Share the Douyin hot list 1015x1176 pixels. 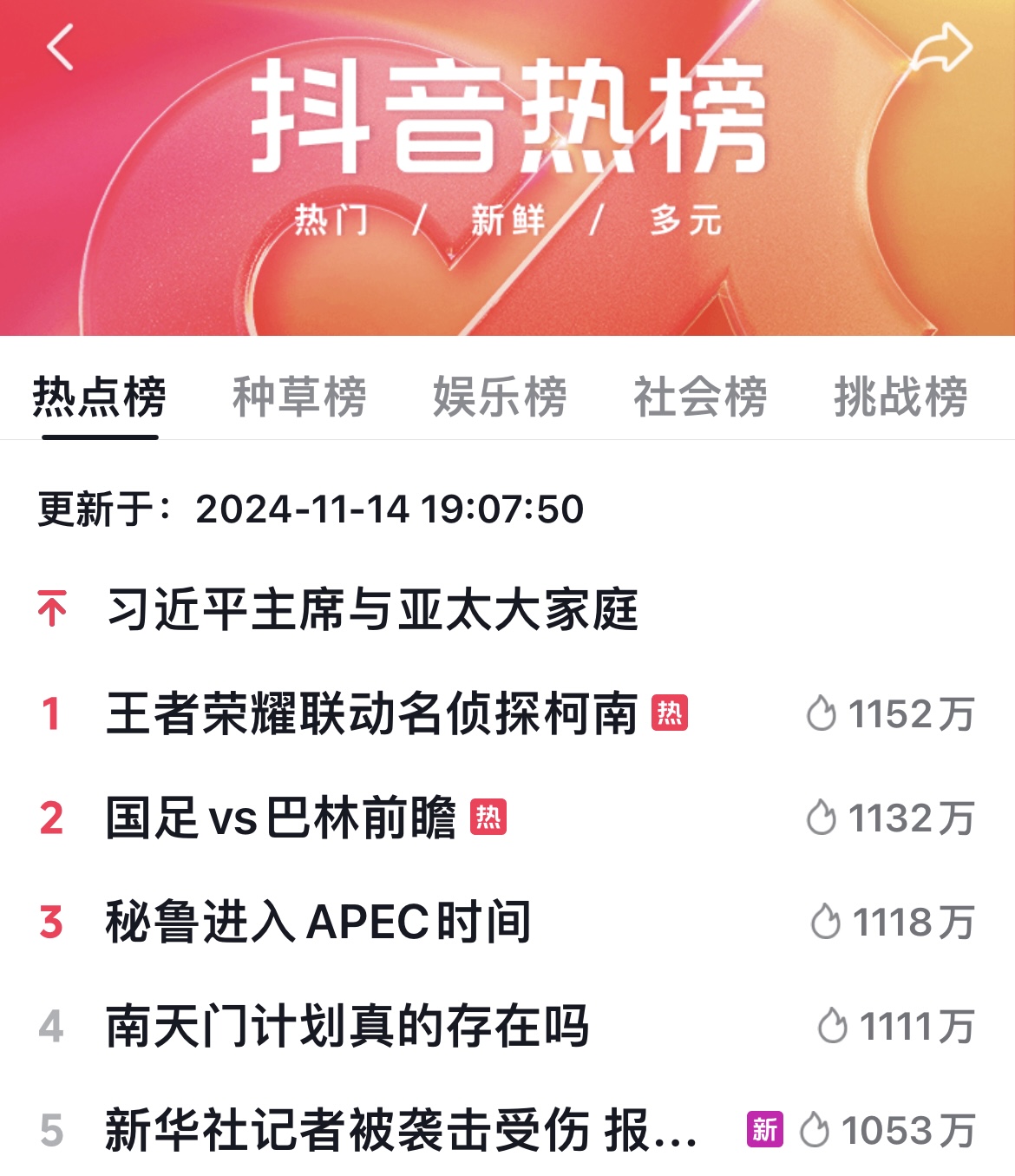942,49
